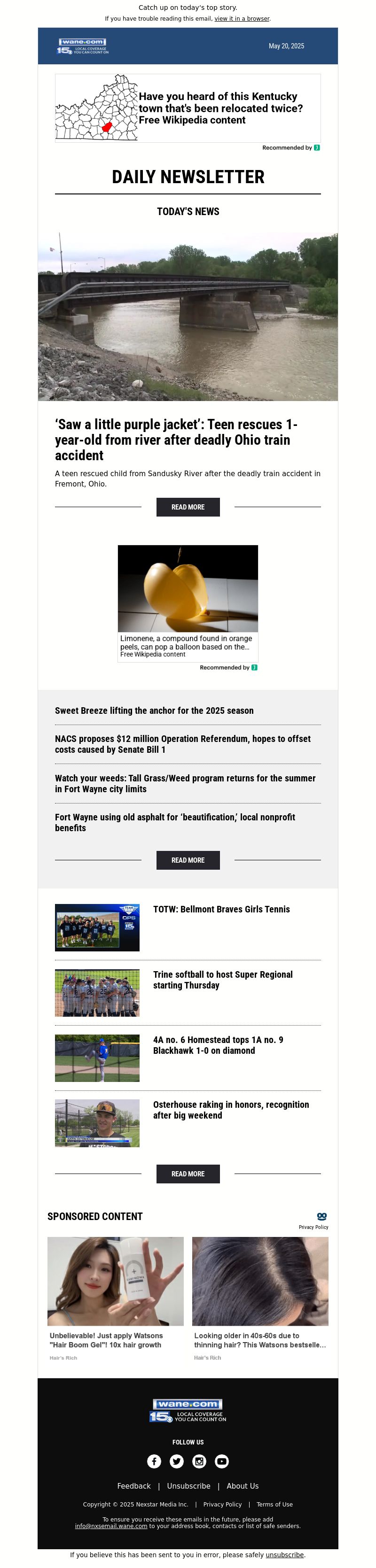
Task: Open the Trine softball Super Regional story
Action: pos(222,980)
